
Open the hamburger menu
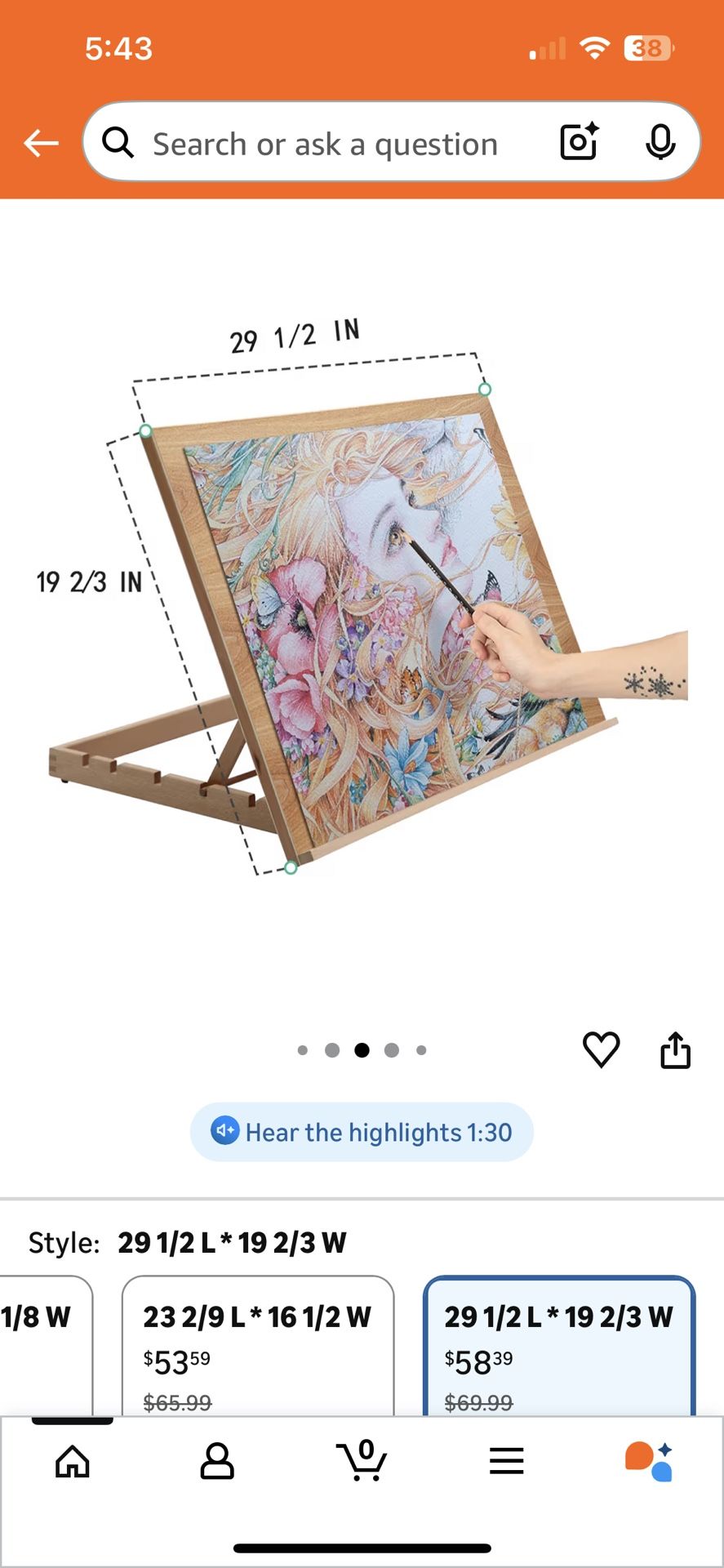click(x=507, y=1463)
